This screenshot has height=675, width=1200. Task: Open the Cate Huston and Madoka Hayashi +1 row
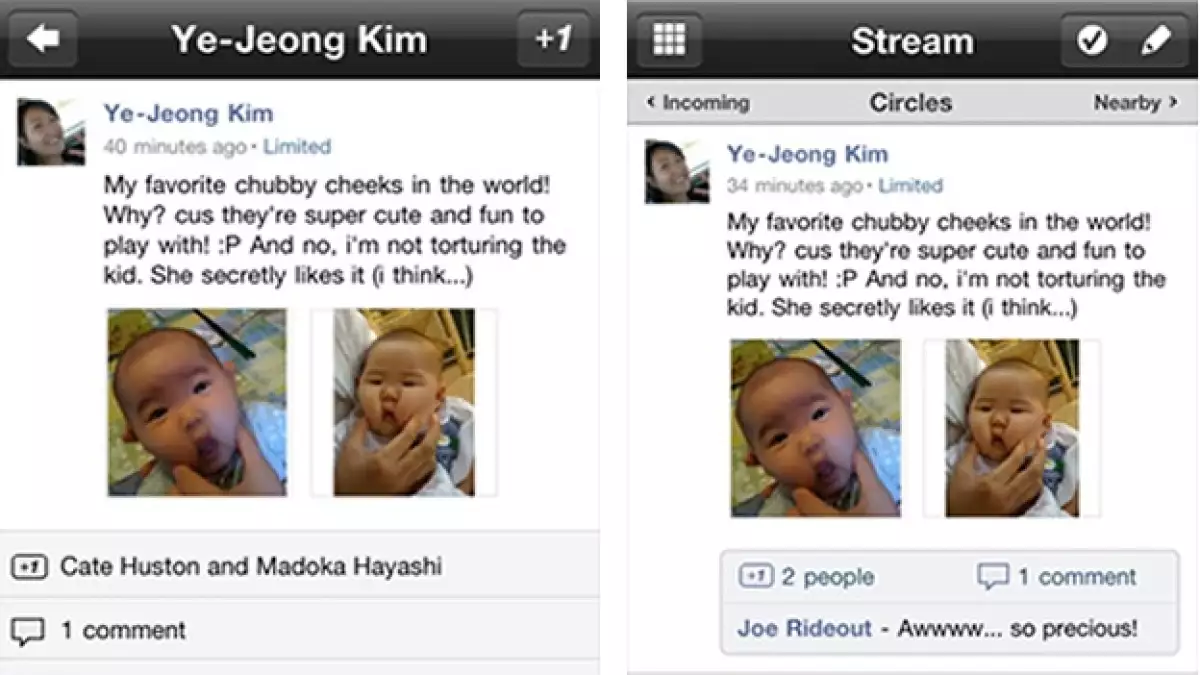(250, 566)
